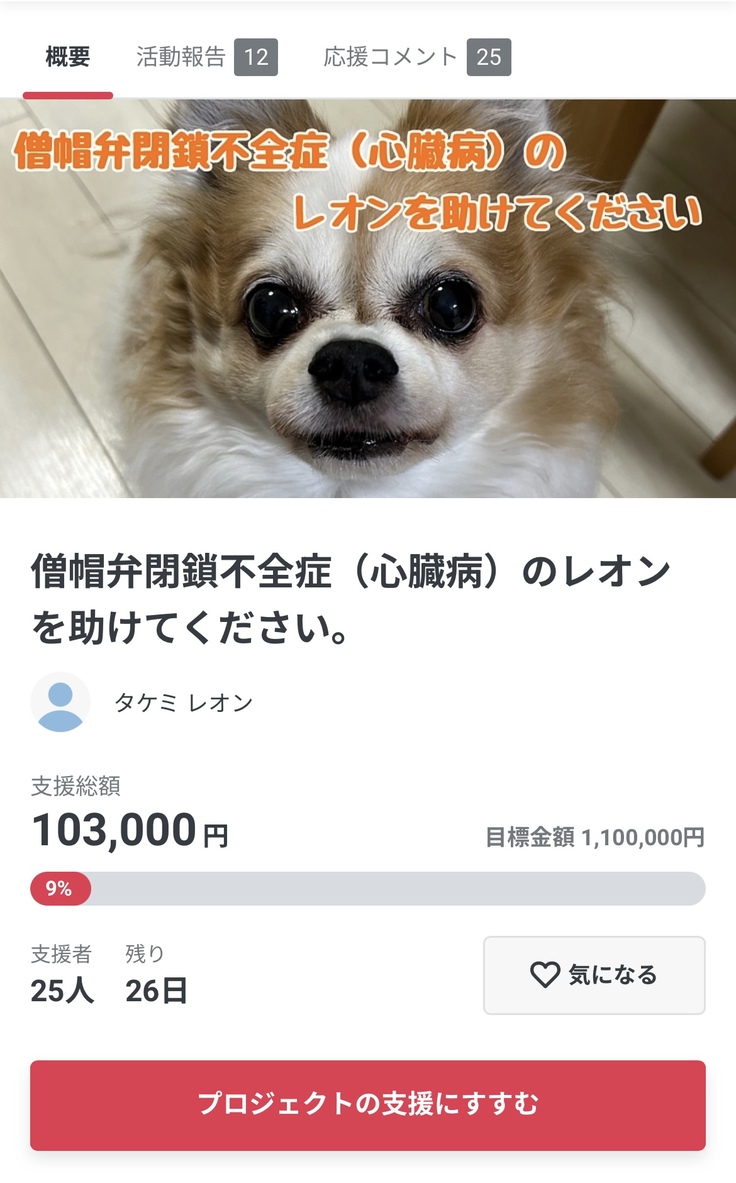Tap the 気になる favorite button

point(594,975)
